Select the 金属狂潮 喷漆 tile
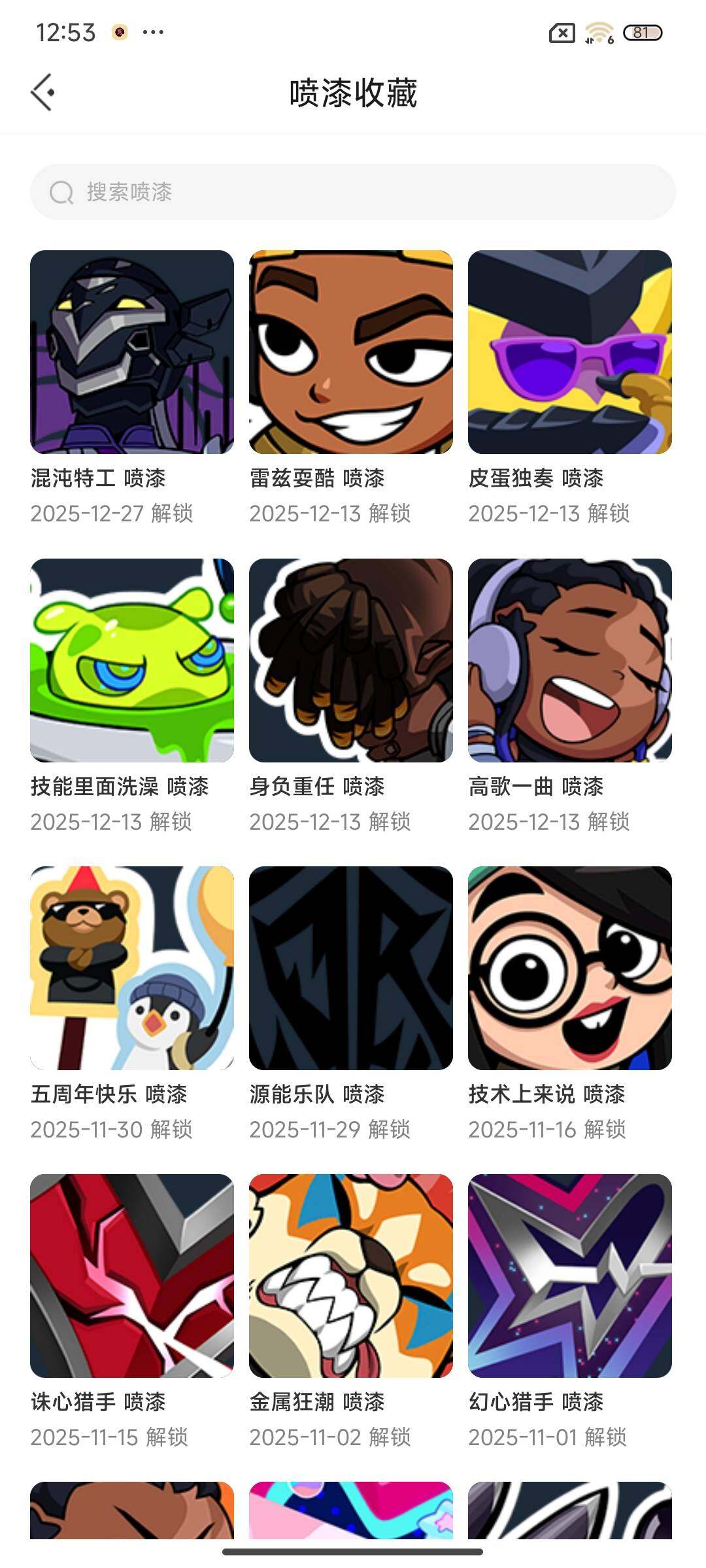 (351, 1275)
